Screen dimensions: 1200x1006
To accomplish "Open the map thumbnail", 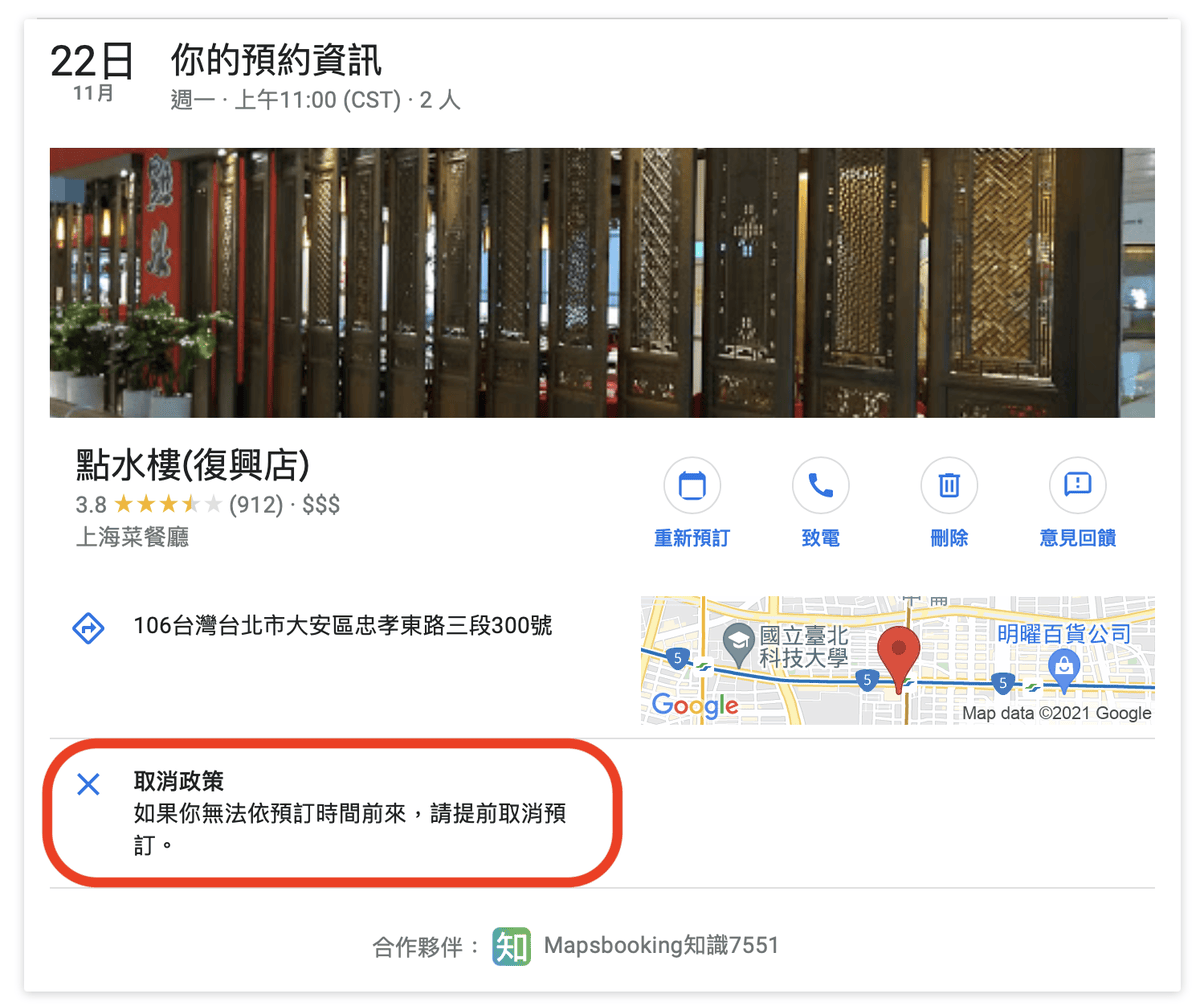I will (x=897, y=660).
